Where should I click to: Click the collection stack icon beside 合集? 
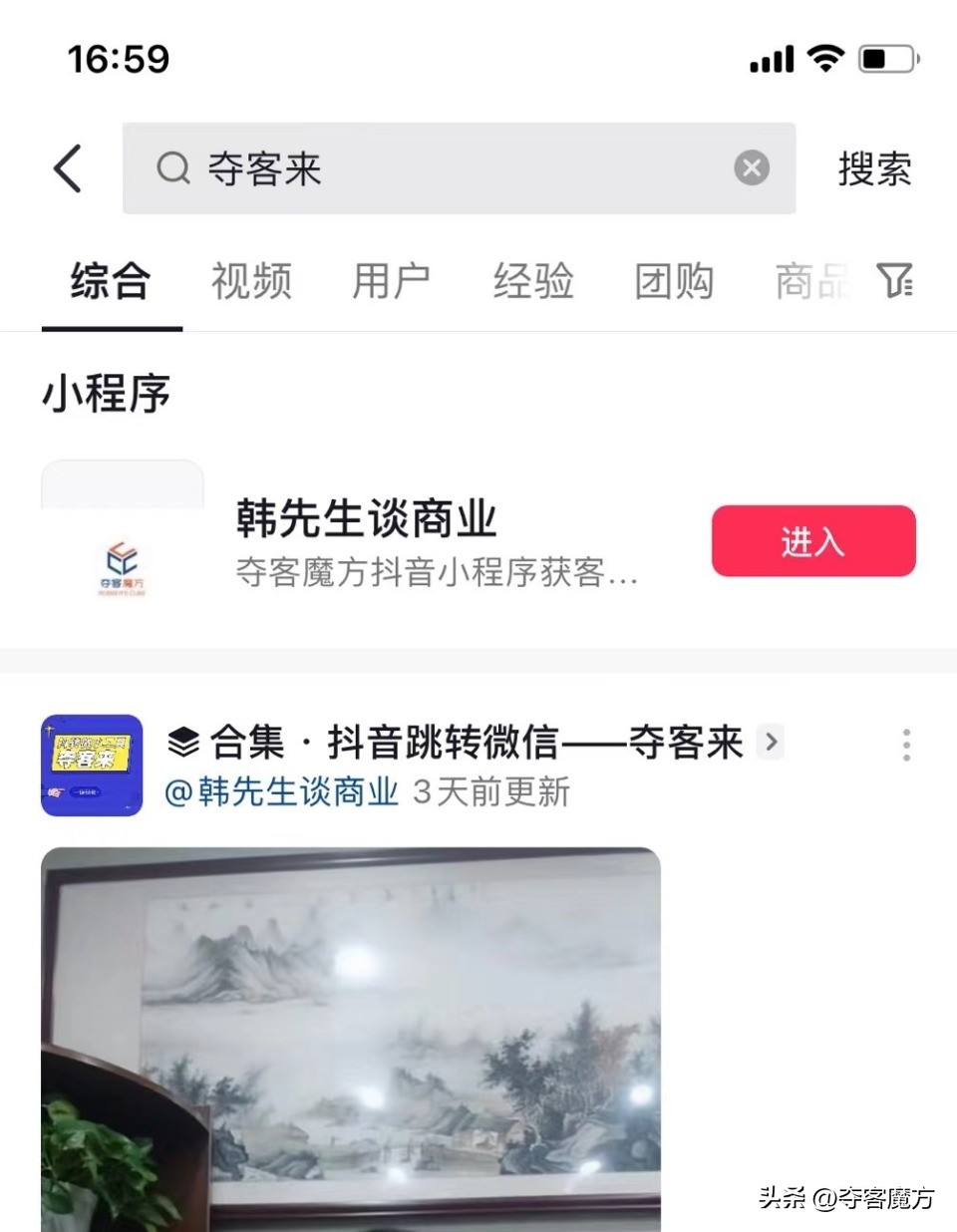(x=184, y=741)
